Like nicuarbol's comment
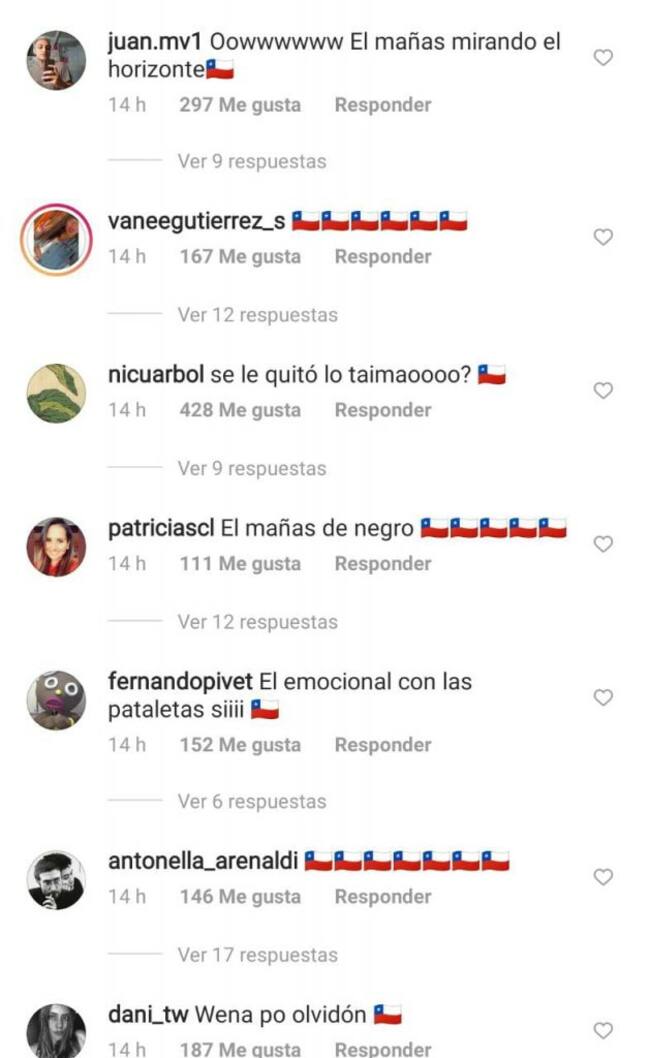Screen dimensions: 650x1058 [x=603, y=391]
